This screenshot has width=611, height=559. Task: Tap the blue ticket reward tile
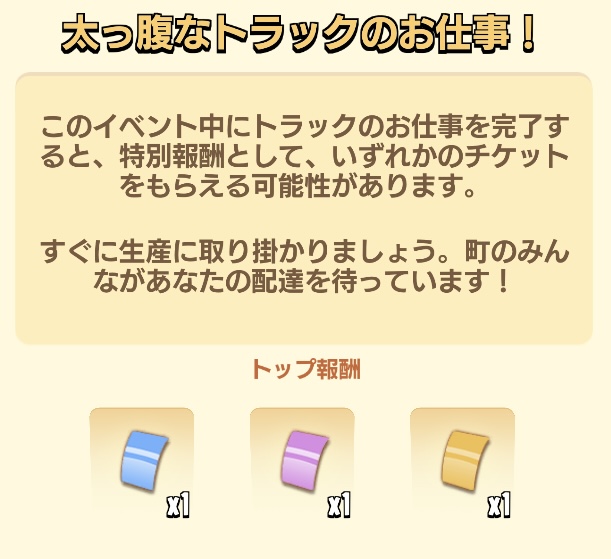click(141, 460)
